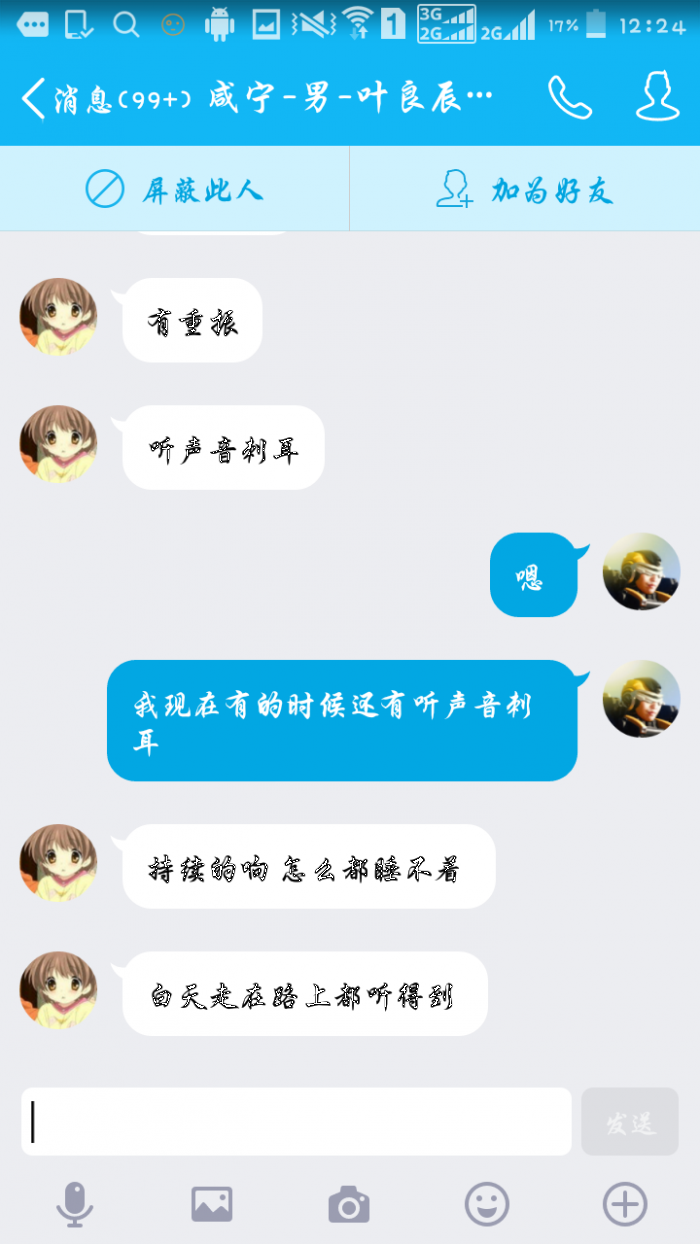Record a voice message with the microphone
This screenshot has height=1244, width=700.
pos(75,1204)
